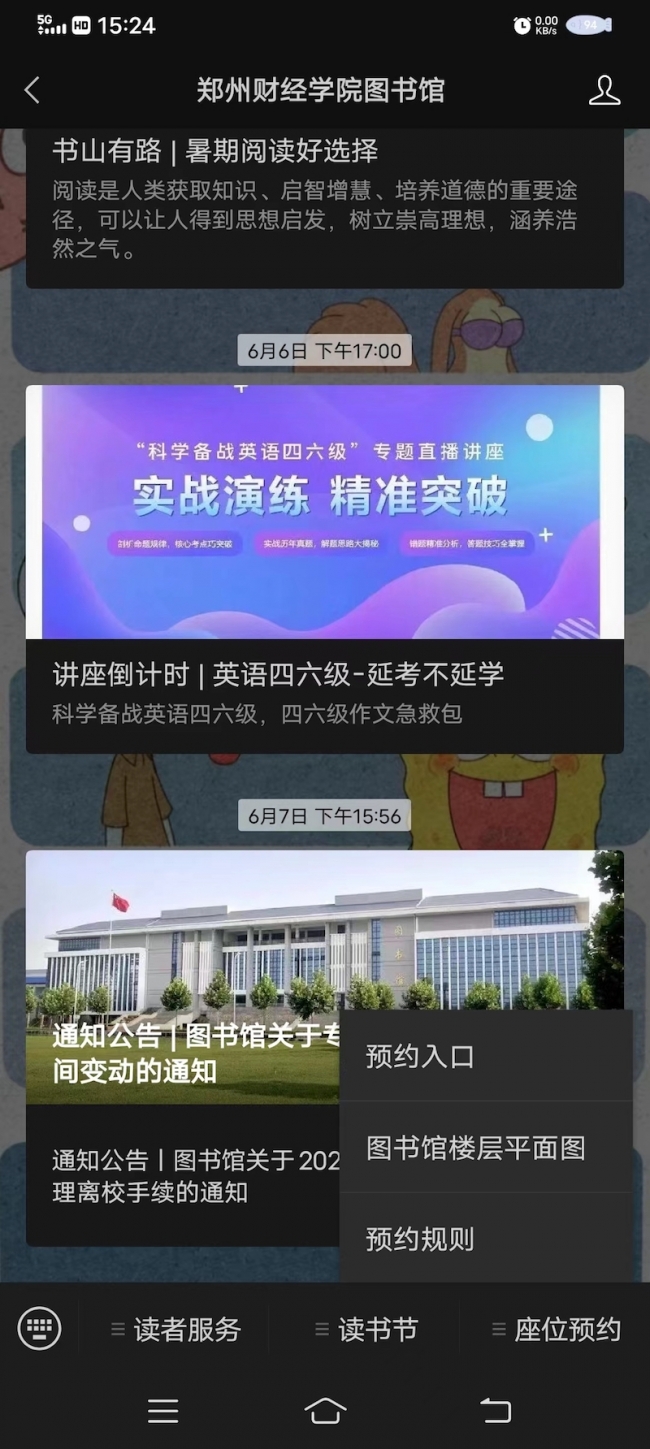View 预约规则

point(485,1239)
